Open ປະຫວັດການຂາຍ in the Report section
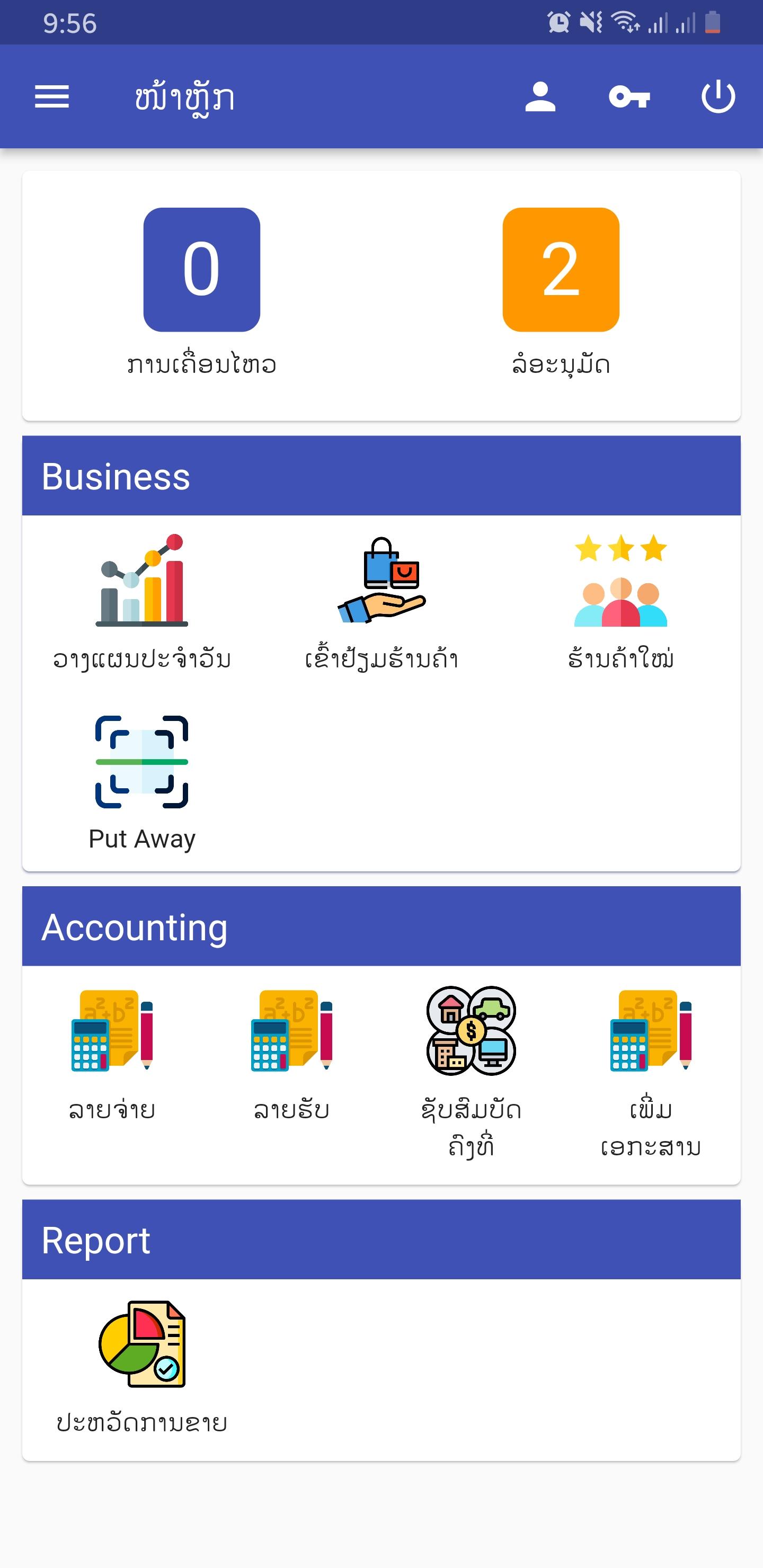This screenshot has width=763, height=1568. click(142, 1367)
